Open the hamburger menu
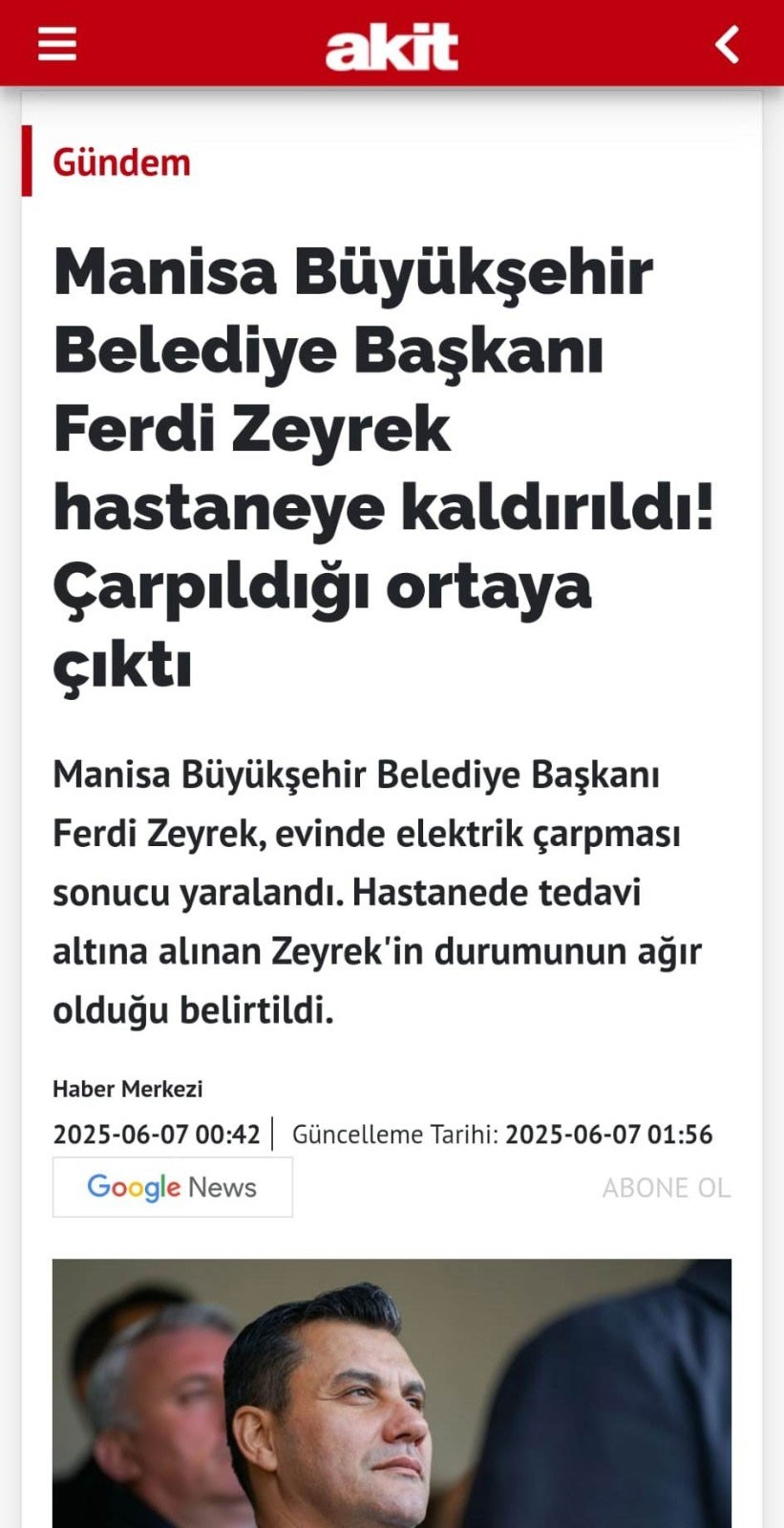Image resolution: width=784 pixels, height=1528 pixels. (x=57, y=44)
